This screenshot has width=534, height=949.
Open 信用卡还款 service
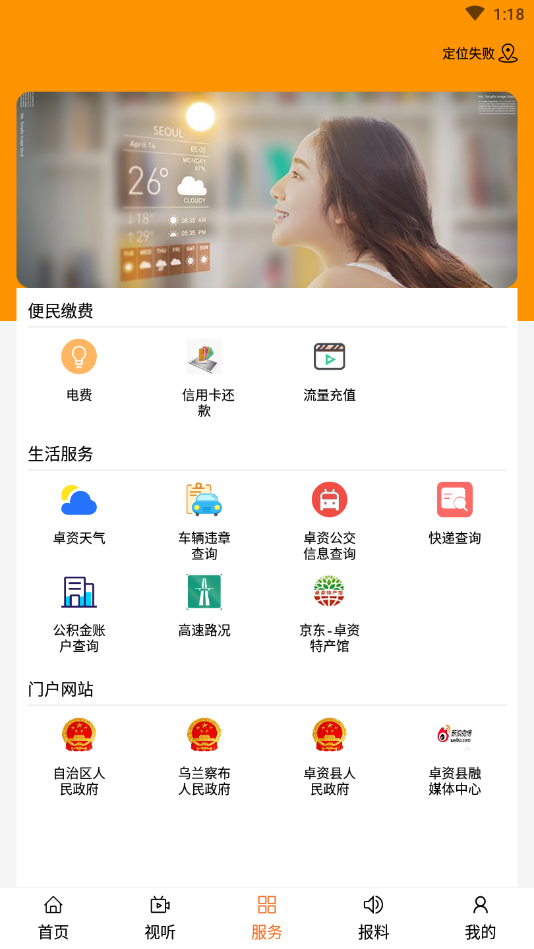pyautogui.click(x=204, y=378)
